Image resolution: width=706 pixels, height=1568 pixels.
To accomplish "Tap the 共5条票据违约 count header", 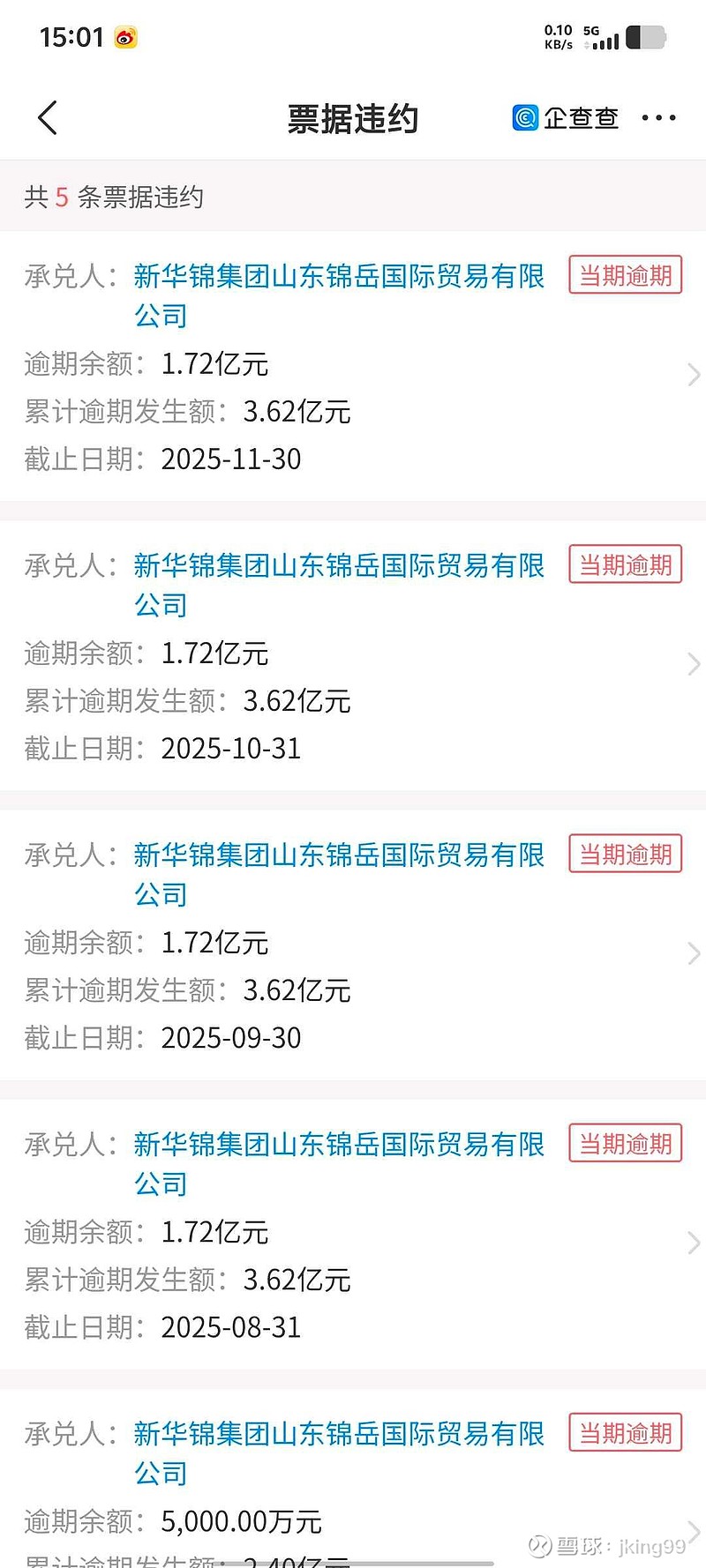I will point(113,198).
